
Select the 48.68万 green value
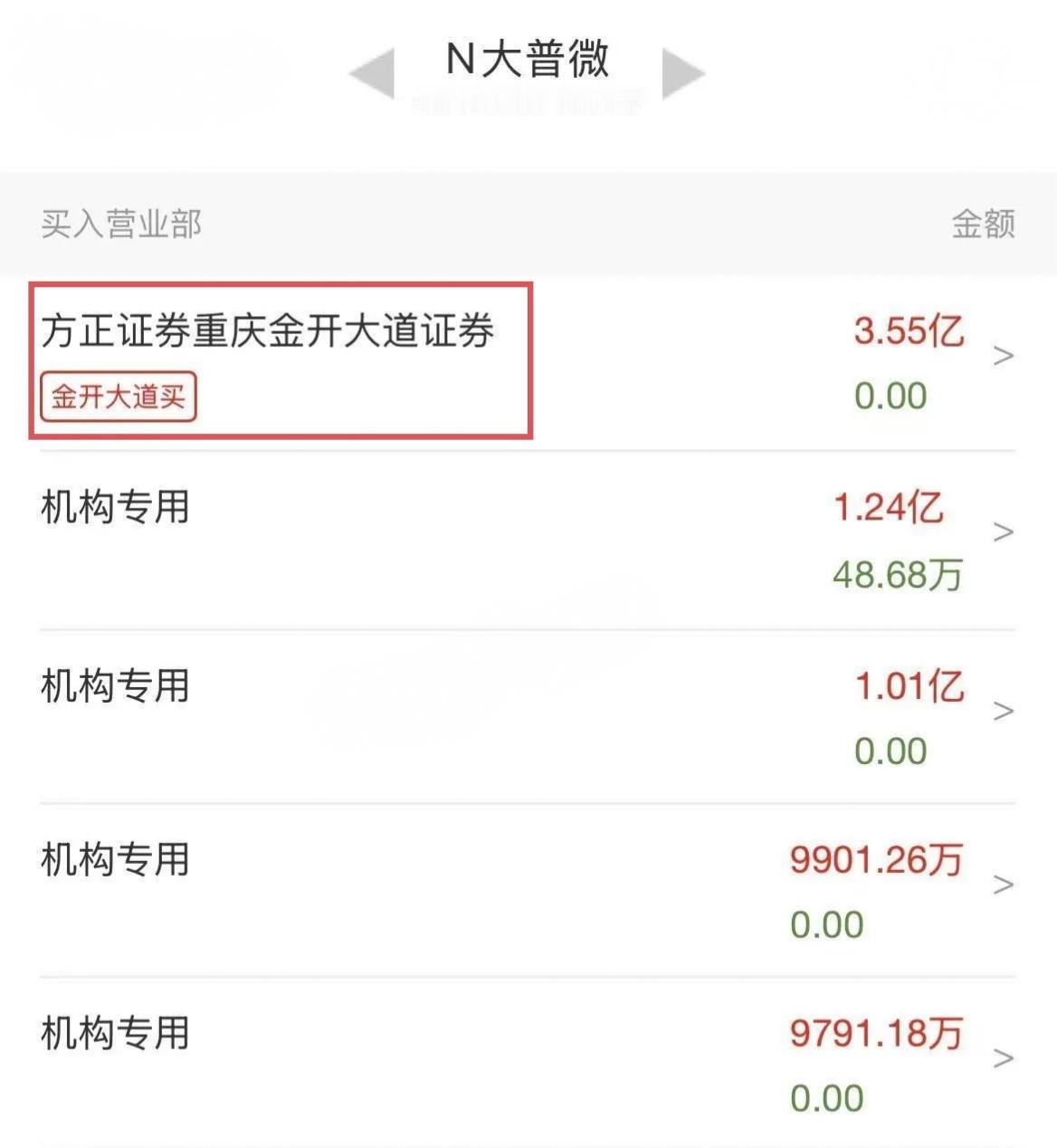pyautogui.click(x=899, y=576)
